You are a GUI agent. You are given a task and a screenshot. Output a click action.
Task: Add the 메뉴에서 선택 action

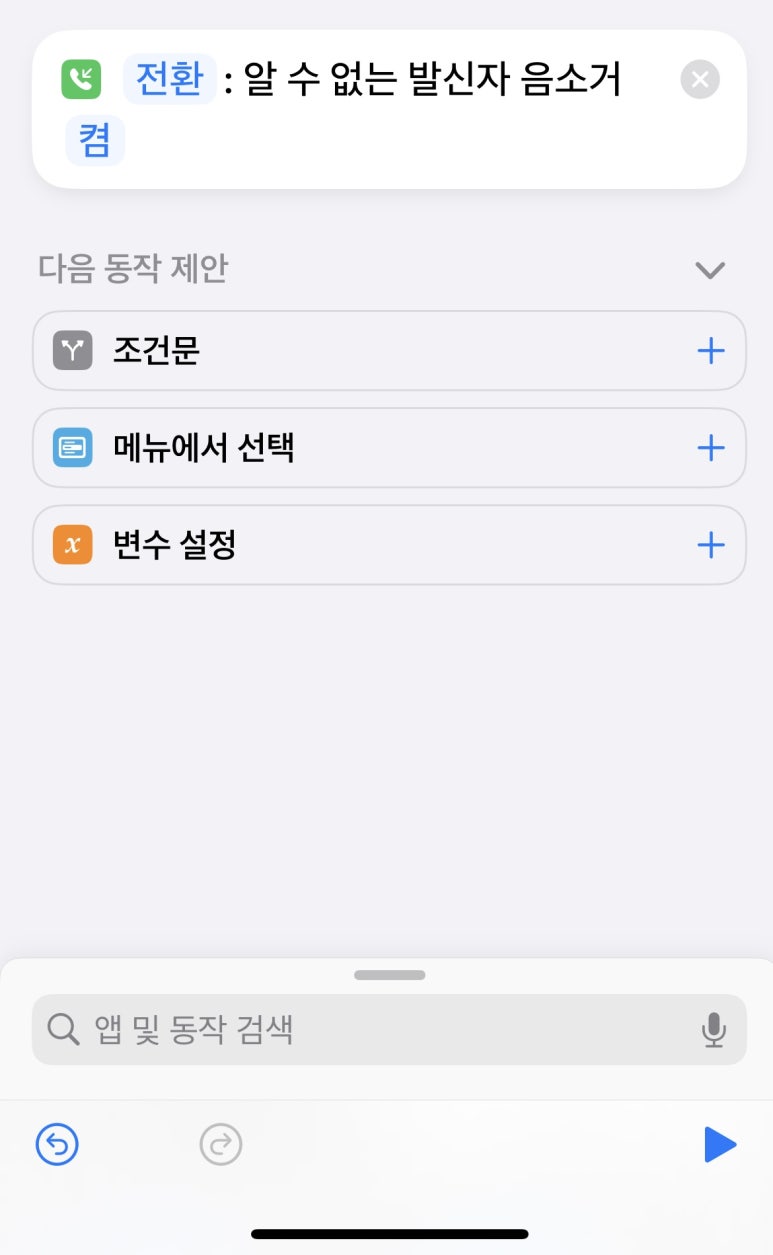[710, 448]
